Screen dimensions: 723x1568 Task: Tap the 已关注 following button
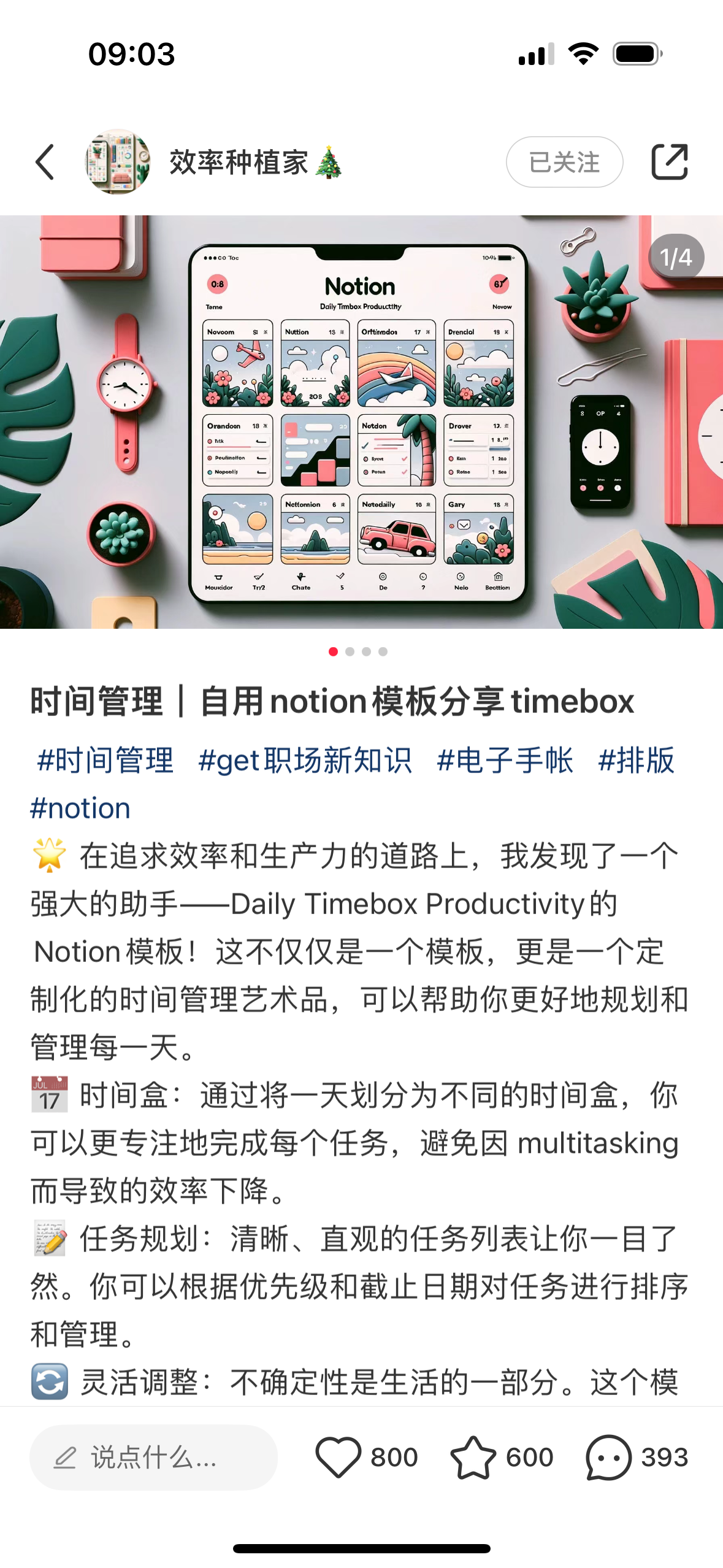(x=564, y=162)
